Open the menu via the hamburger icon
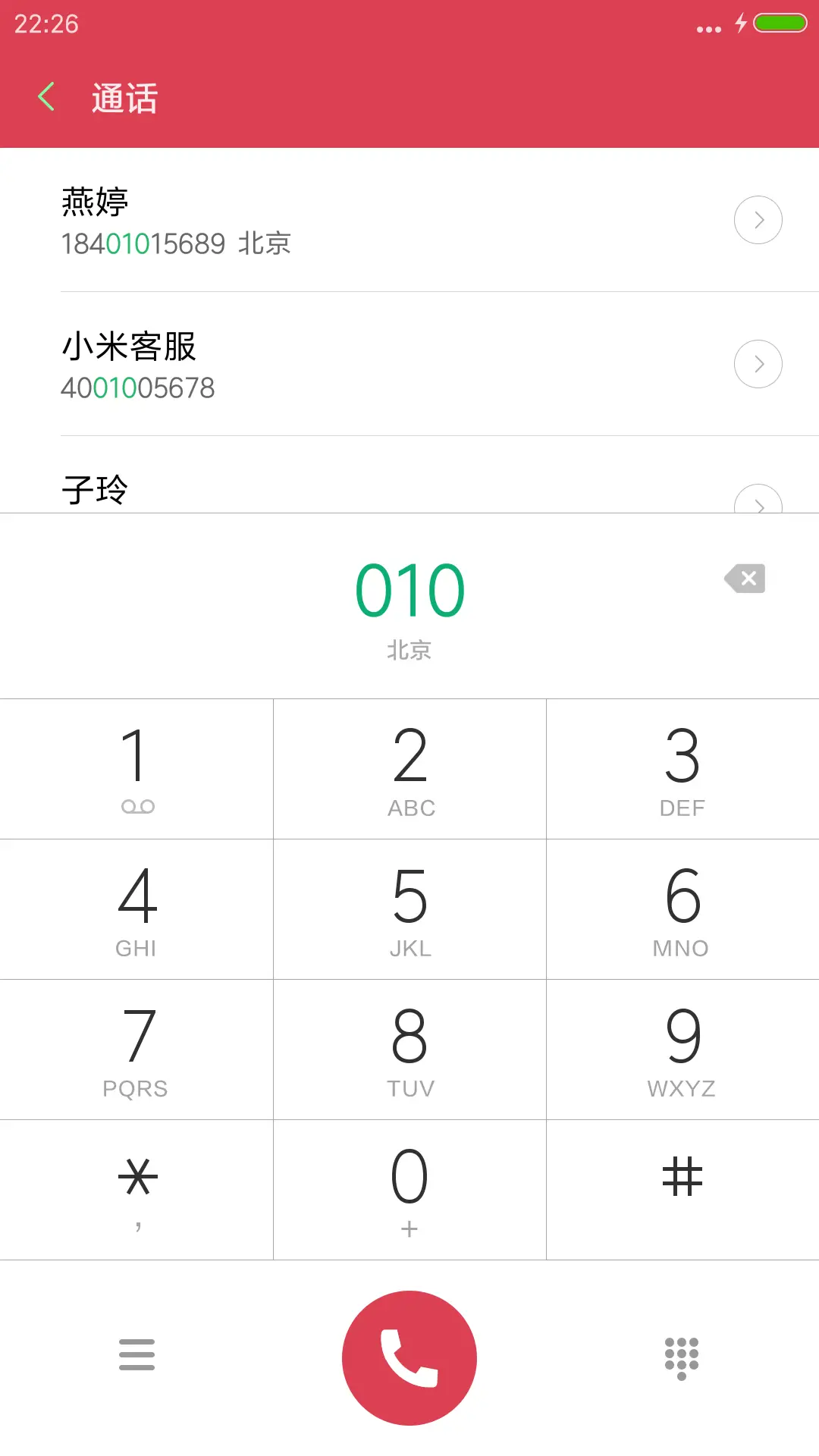819x1456 pixels. click(x=136, y=1357)
